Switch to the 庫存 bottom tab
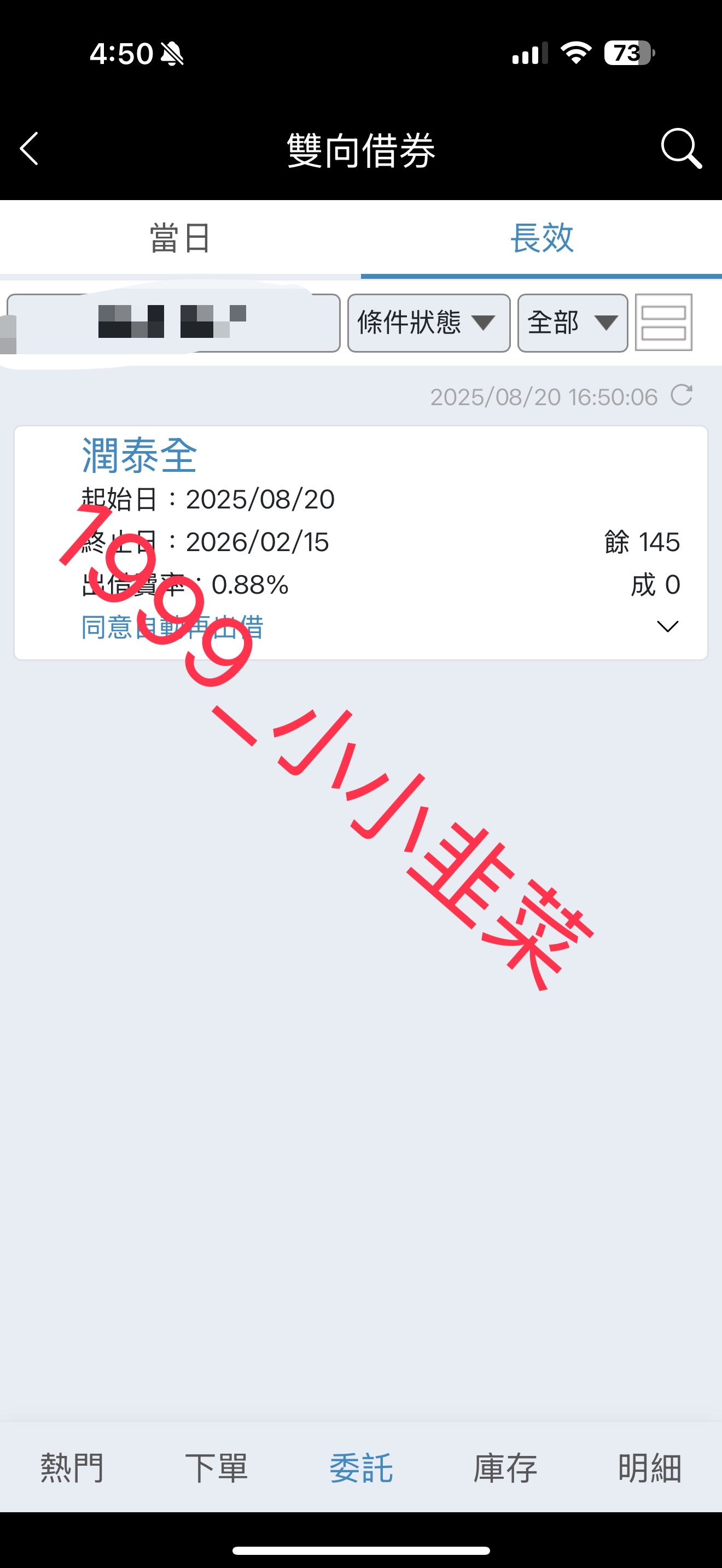This screenshot has width=722, height=1568. tap(505, 1467)
